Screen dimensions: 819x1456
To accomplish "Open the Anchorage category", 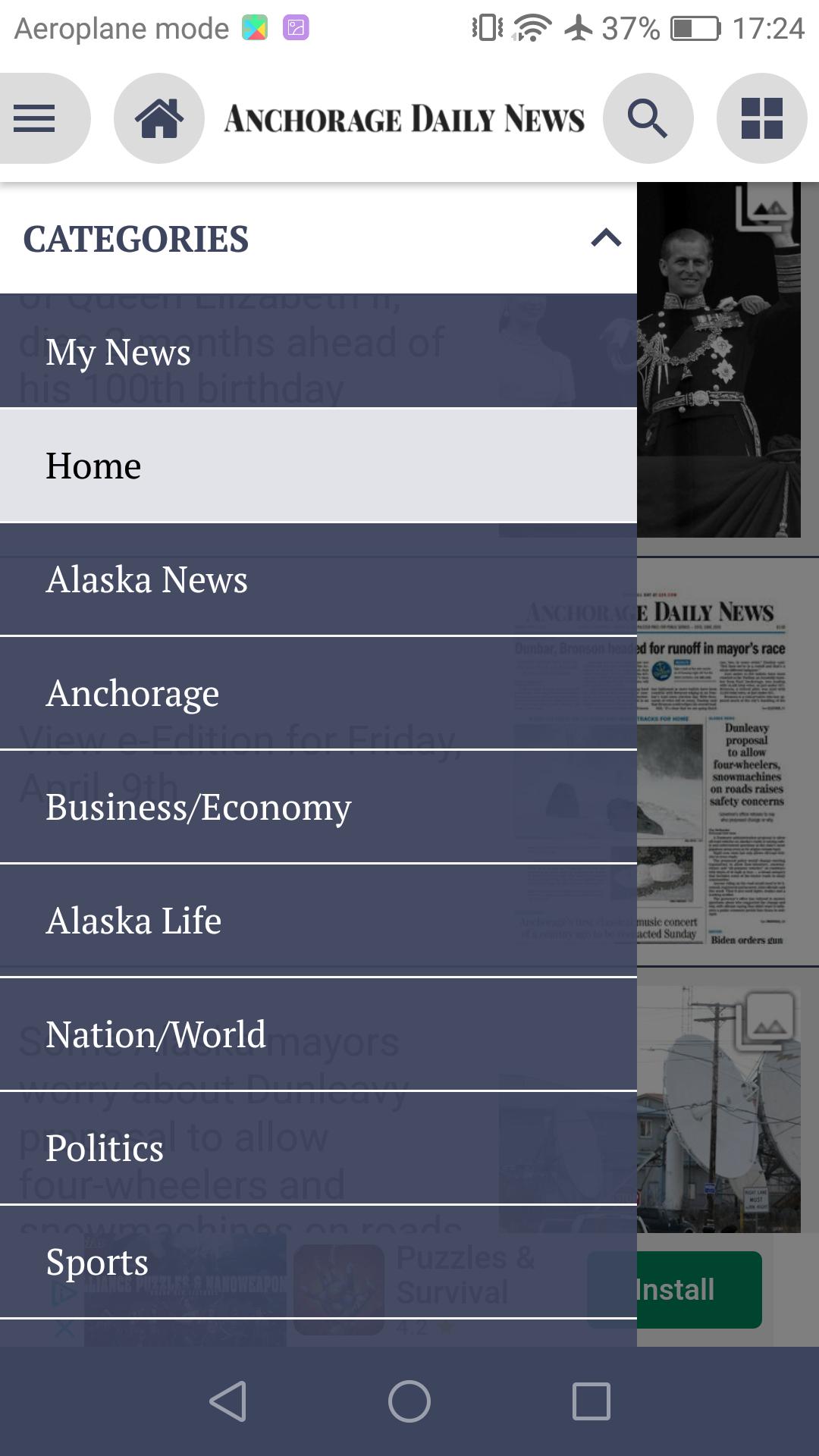I will [x=318, y=693].
